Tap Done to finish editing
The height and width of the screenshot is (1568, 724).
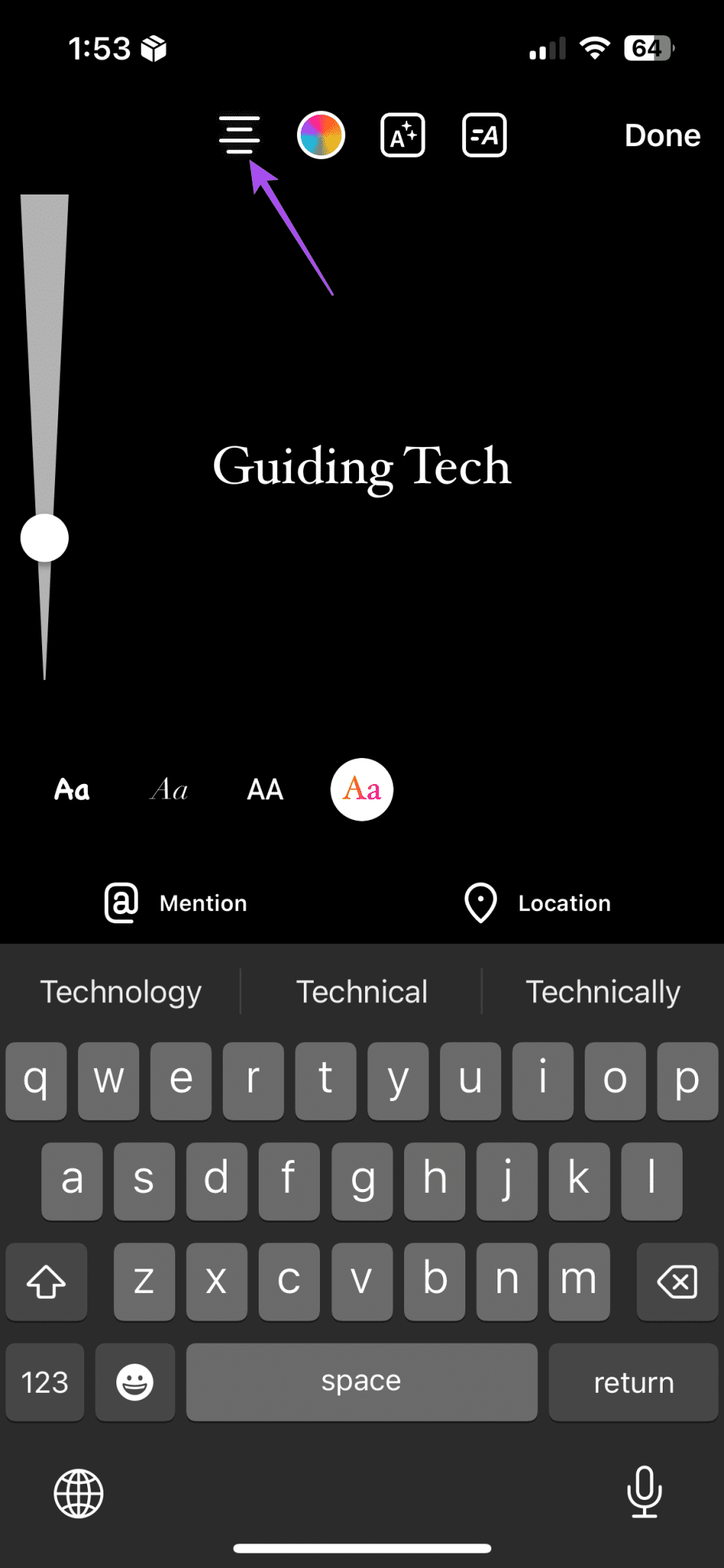point(662,135)
